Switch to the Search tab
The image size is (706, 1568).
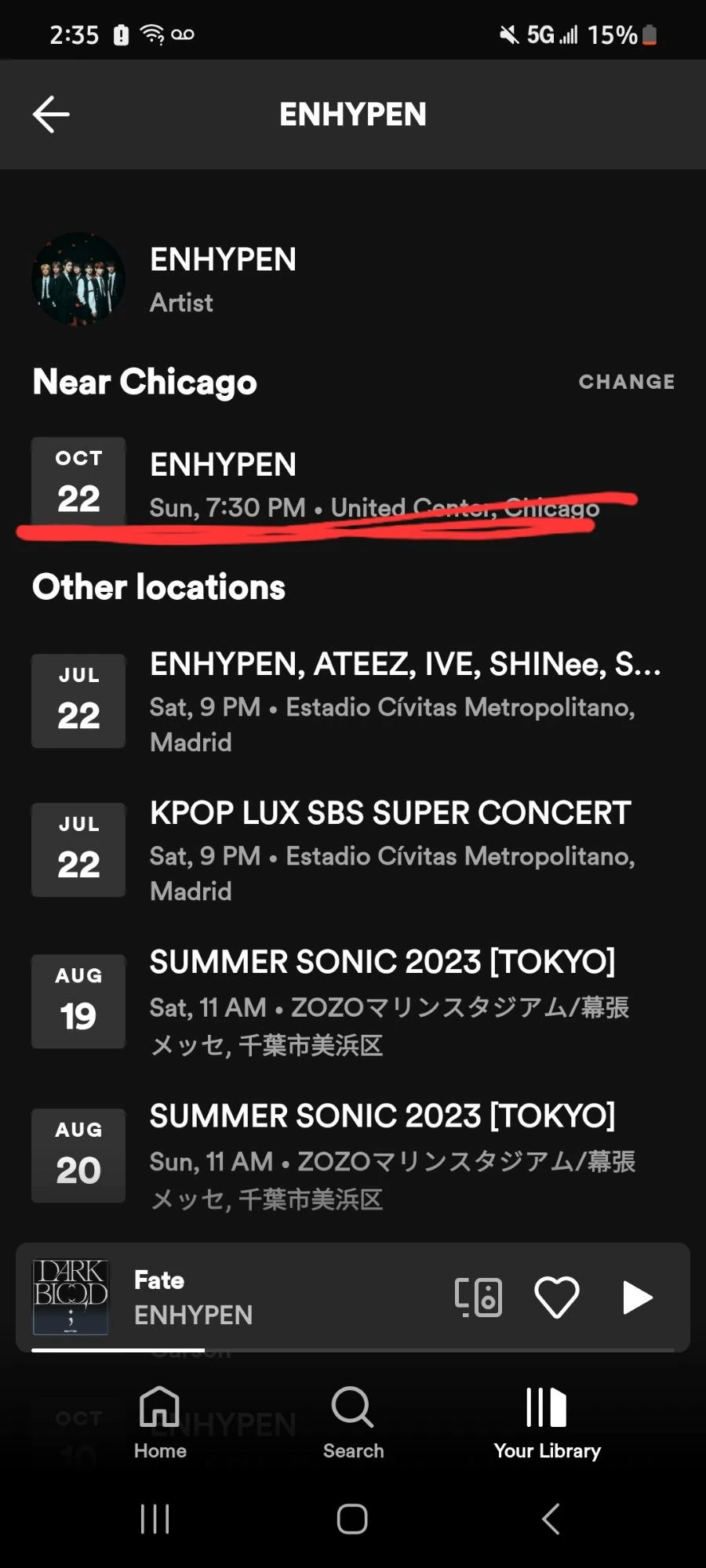click(x=353, y=1422)
